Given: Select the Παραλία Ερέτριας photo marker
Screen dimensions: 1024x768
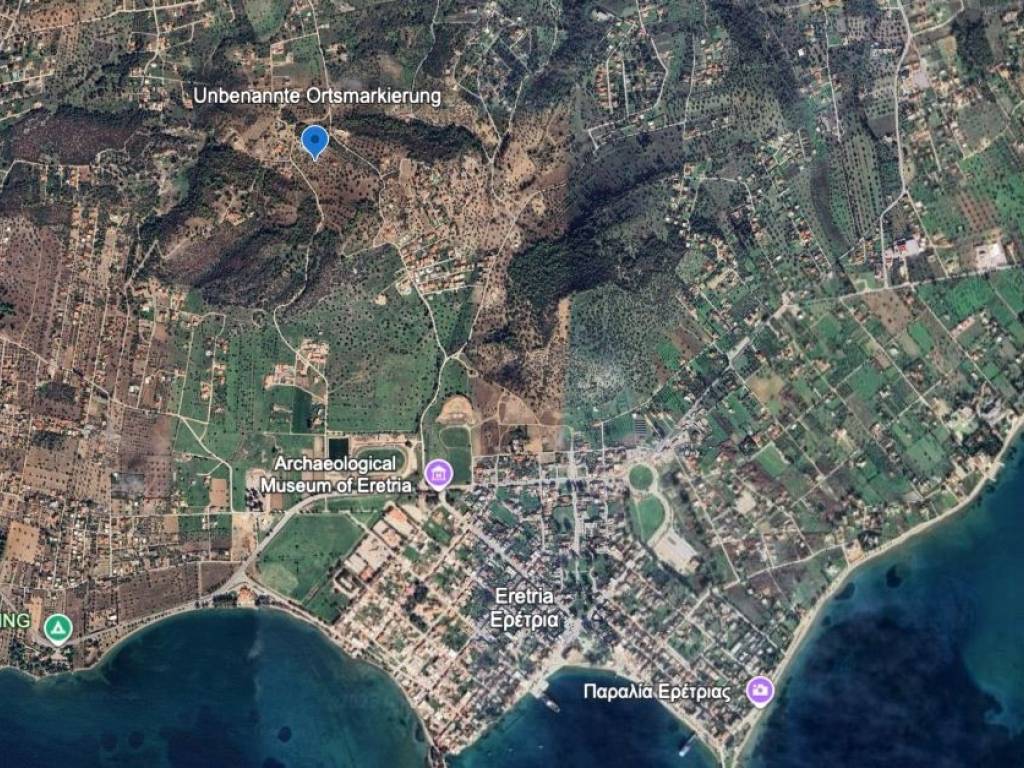Looking at the screenshot, I should point(760,690).
